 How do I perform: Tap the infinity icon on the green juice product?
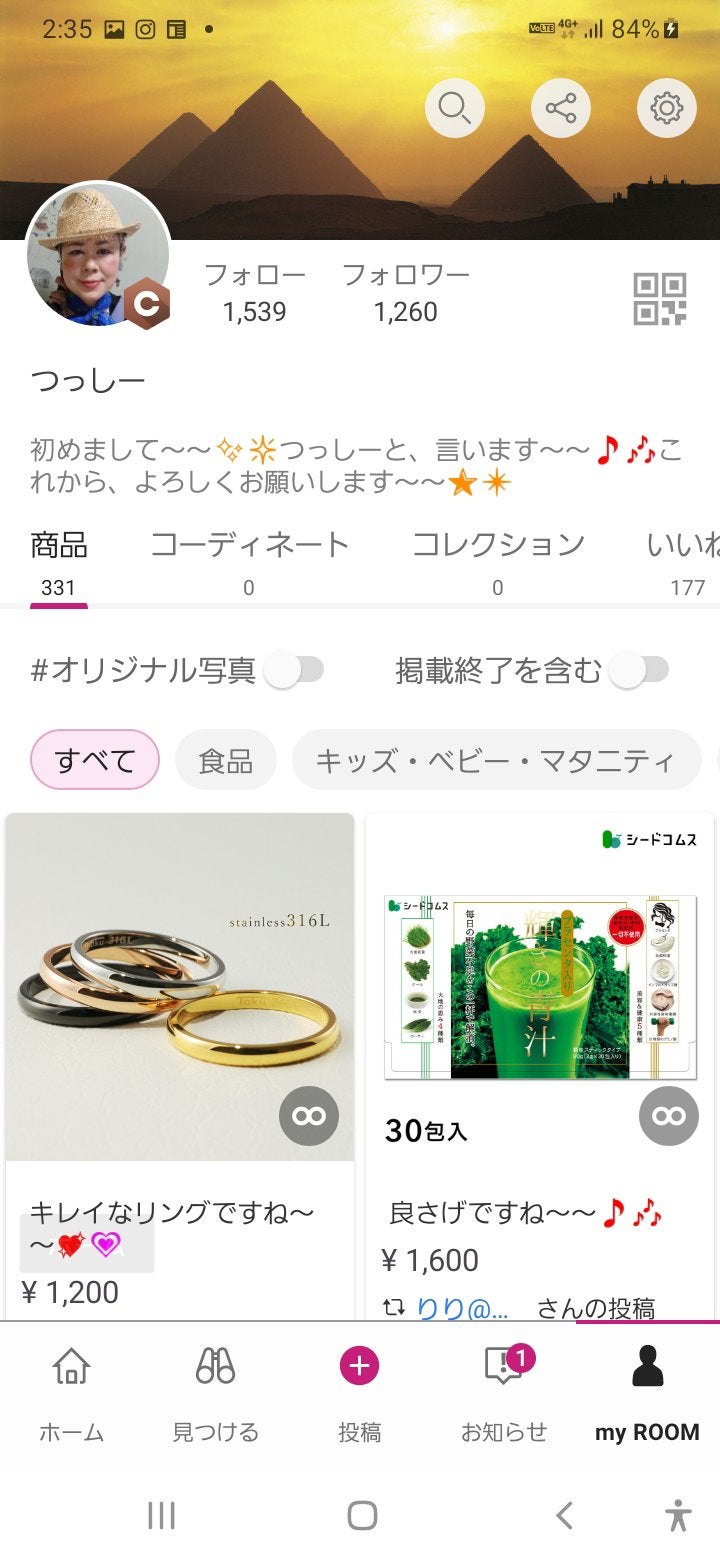click(x=668, y=1116)
